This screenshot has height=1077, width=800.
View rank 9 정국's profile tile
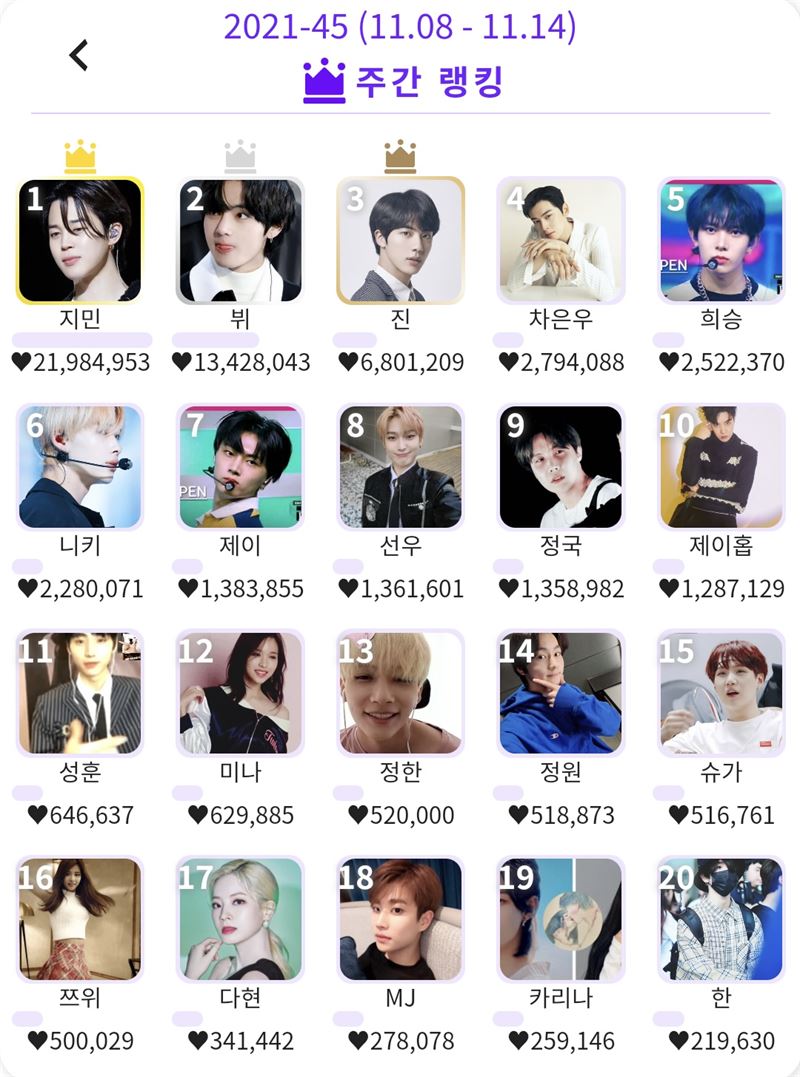pyautogui.click(x=561, y=467)
